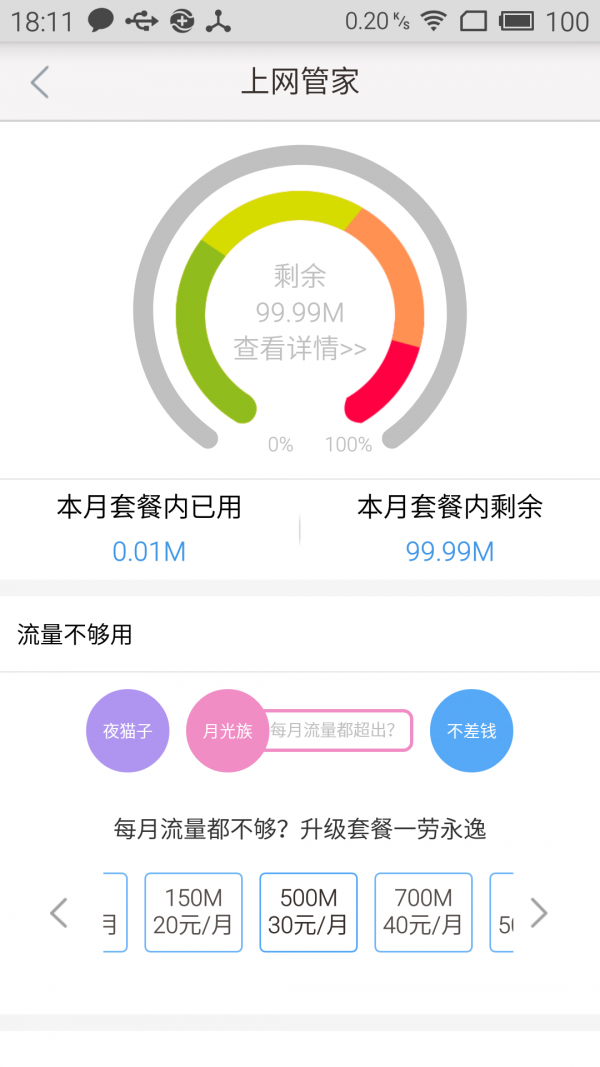Select the 夜猫子 bubble
The width and height of the screenshot is (600, 1067).
point(127,731)
